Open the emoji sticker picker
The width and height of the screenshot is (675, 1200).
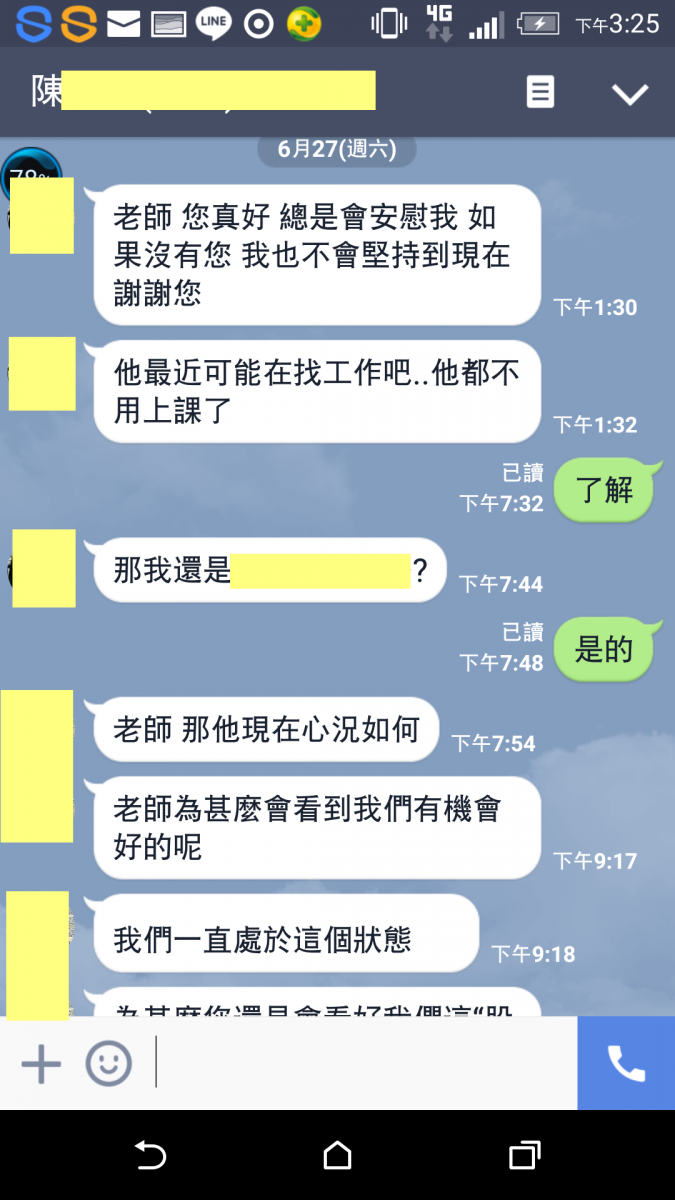click(108, 1064)
